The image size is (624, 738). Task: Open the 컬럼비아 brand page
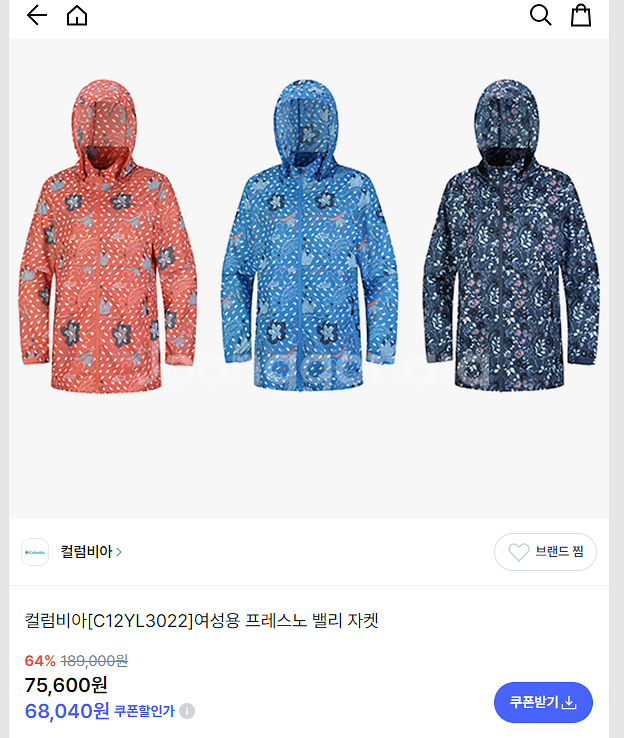pos(90,551)
